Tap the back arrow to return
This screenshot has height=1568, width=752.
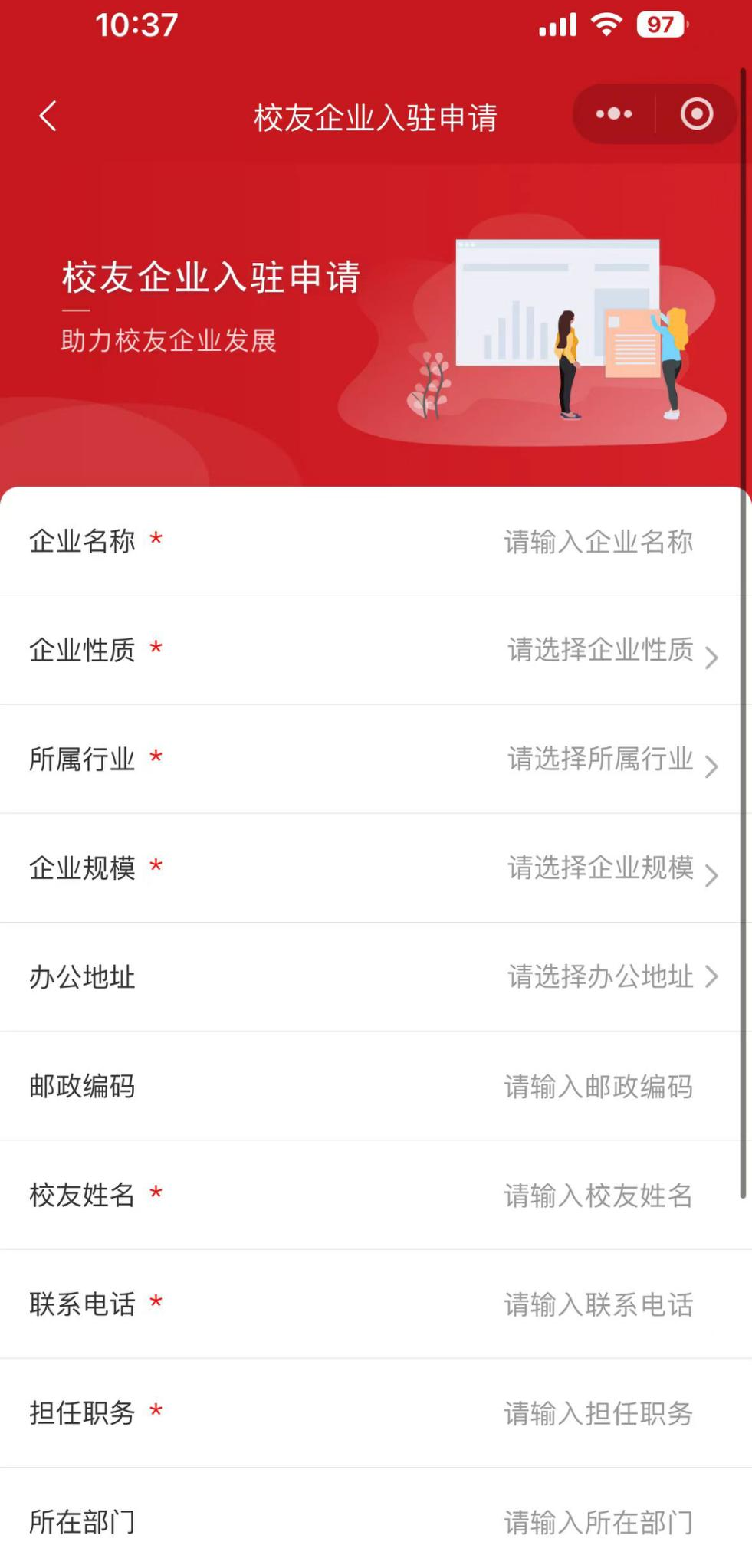[48, 115]
